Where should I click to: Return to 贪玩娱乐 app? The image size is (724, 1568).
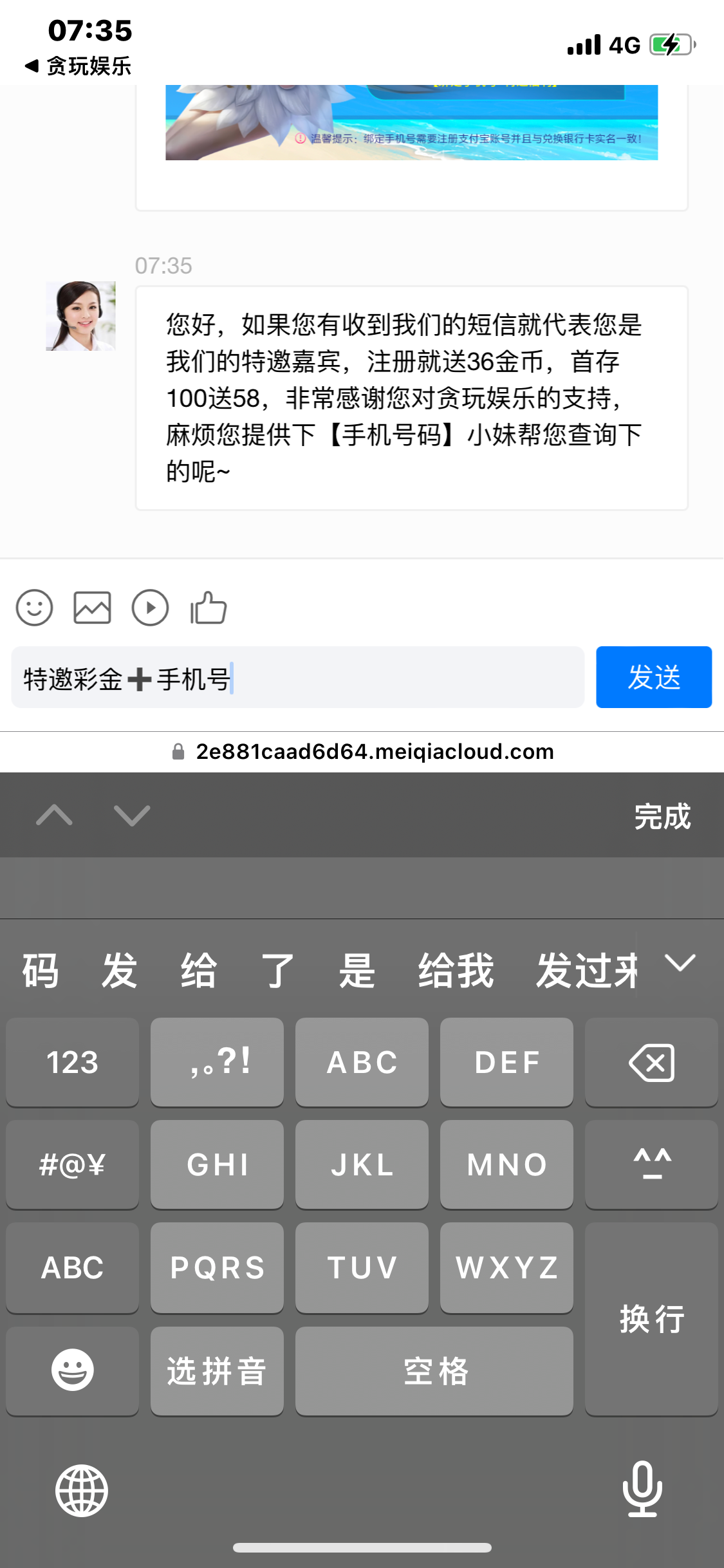(77, 66)
